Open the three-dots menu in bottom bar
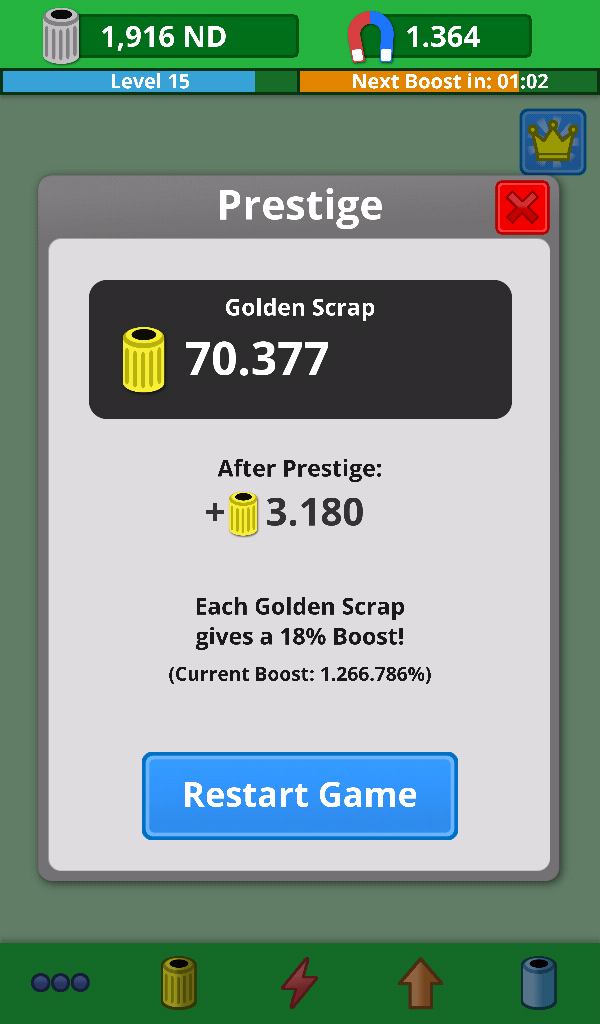The image size is (600, 1024). pyautogui.click(x=61, y=982)
